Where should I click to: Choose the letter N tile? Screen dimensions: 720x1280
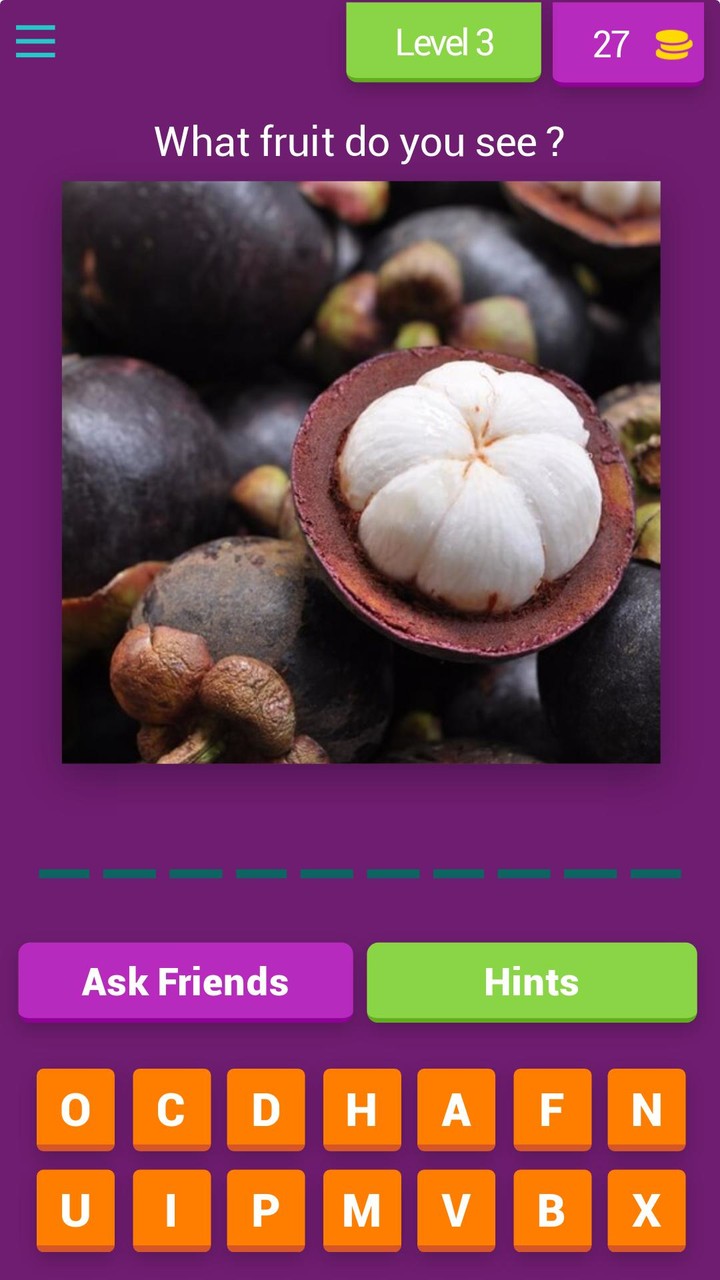click(646, 1109)
